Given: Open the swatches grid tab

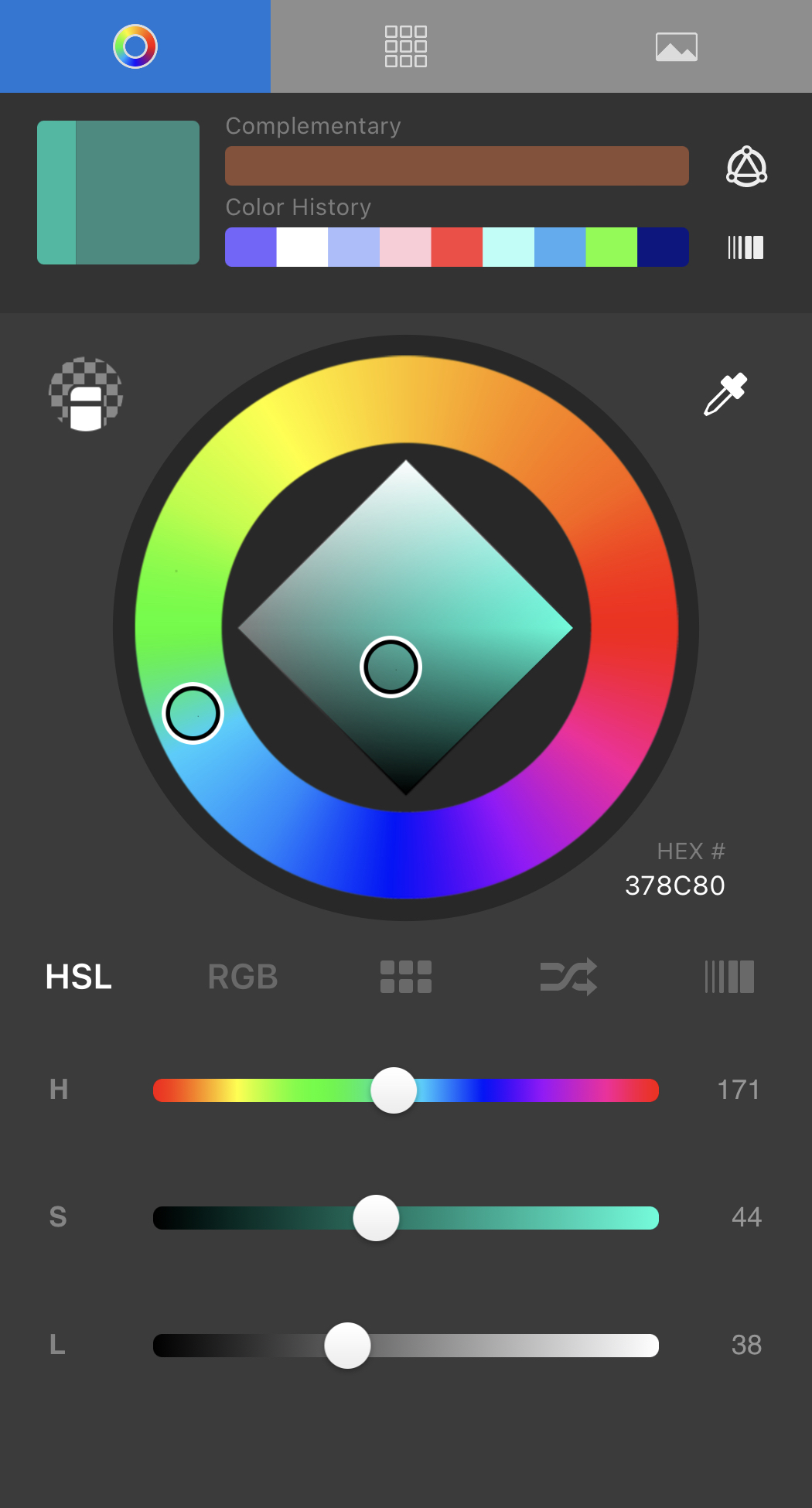Looking at the screenshot, I should pos(406,46).
